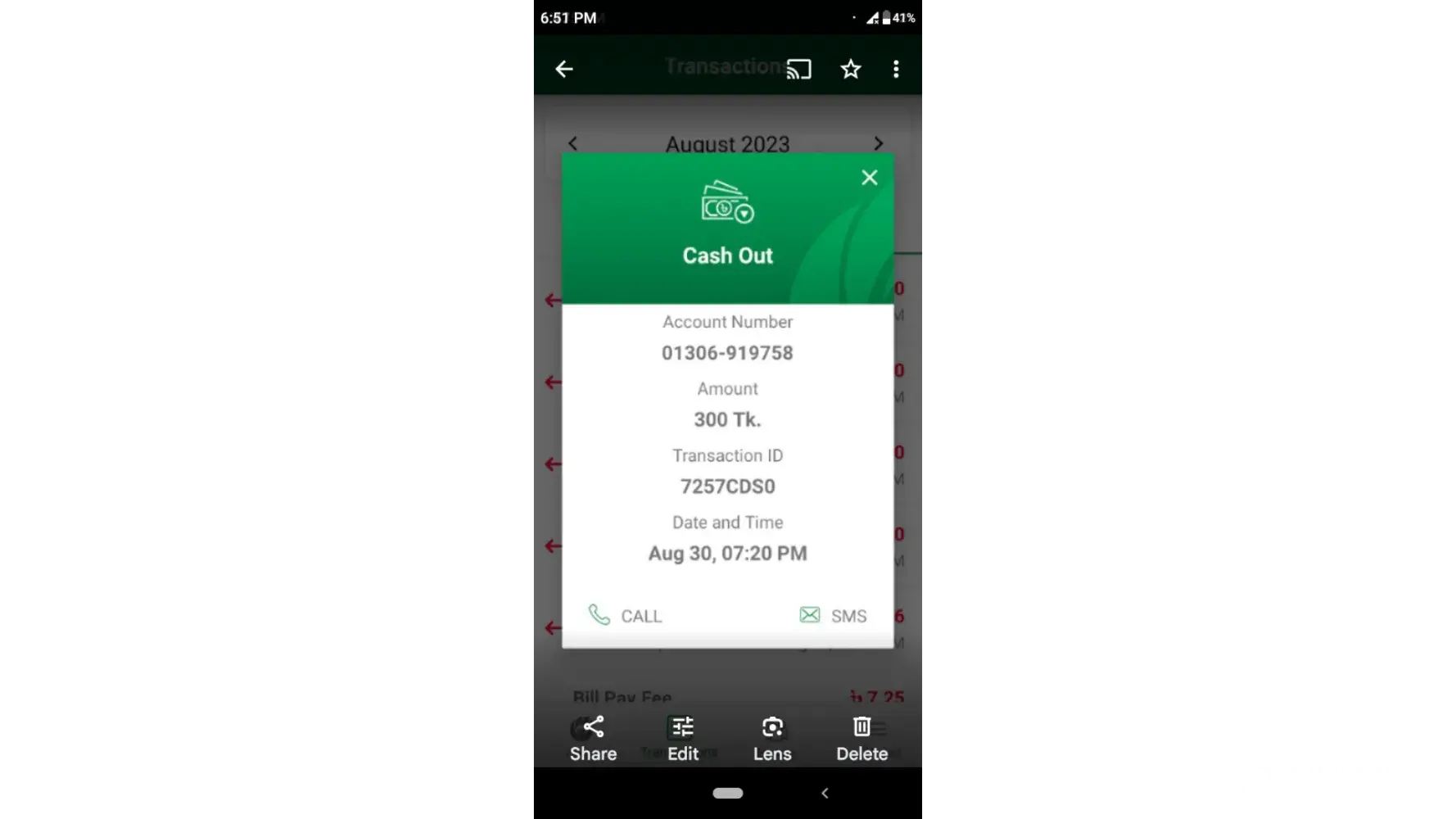Viewport: 1456px width, 819px height.
Task: Tap the system back chevron
Action: pyautogui.click(x=825, y=793)
